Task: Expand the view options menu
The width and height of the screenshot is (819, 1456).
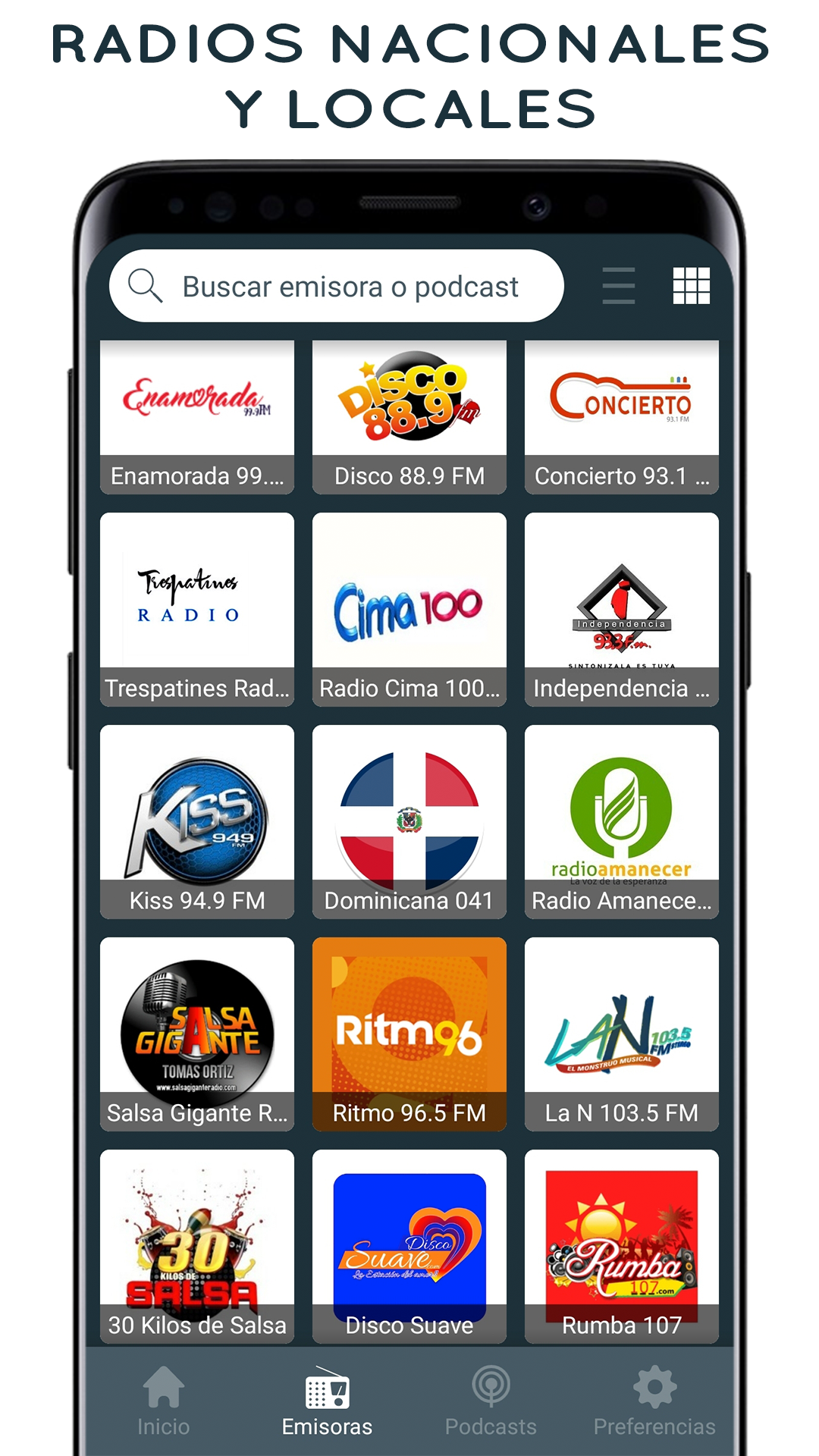Action: [617, 286]
